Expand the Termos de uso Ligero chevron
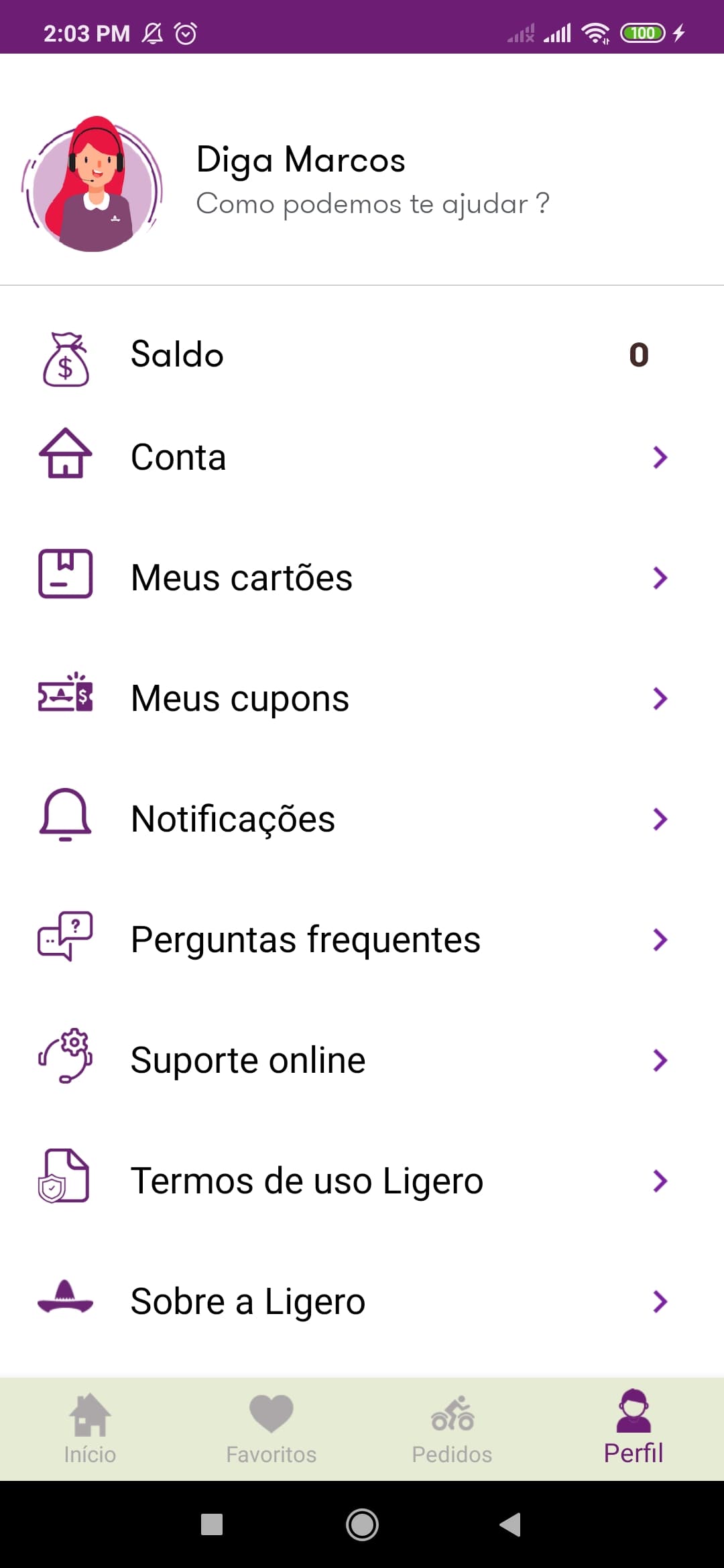The height and width of the screenshot is (1568, 724). tap(660, 1181)
